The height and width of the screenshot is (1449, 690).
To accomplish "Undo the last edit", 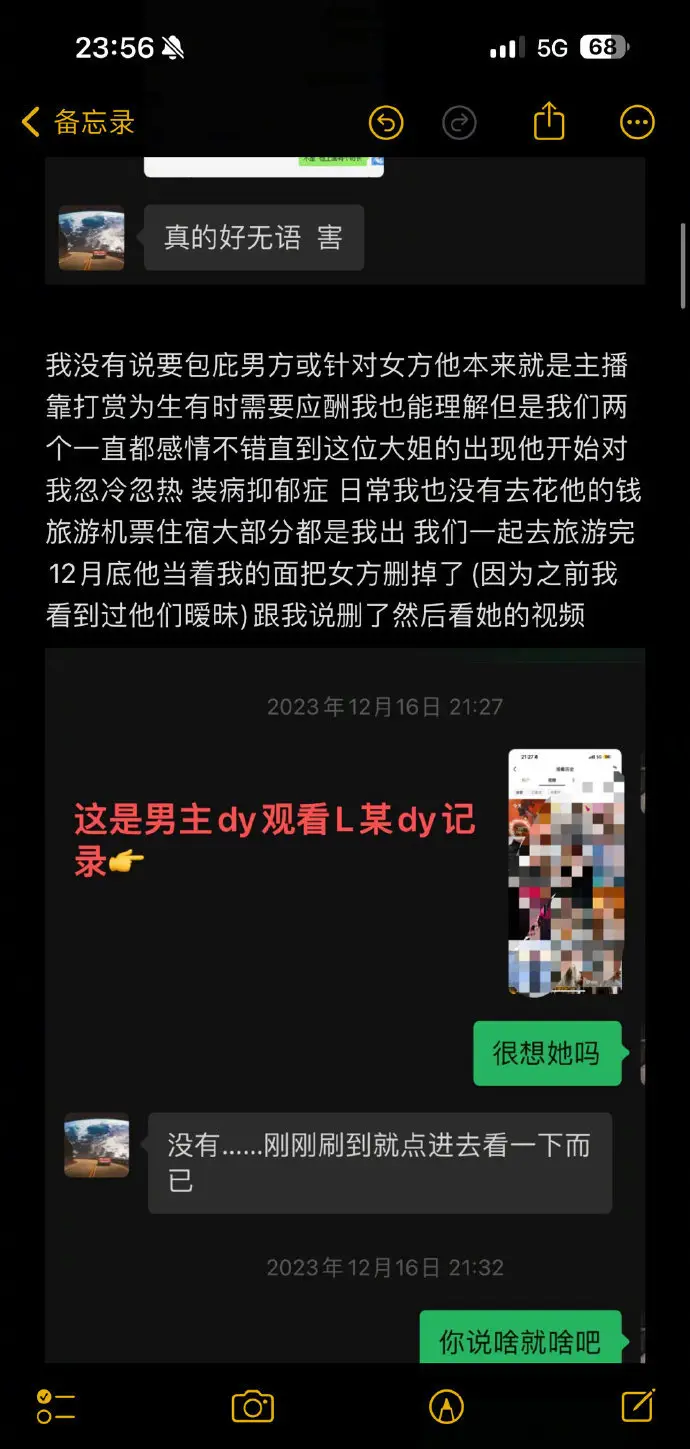I will (x=386, y=123).
